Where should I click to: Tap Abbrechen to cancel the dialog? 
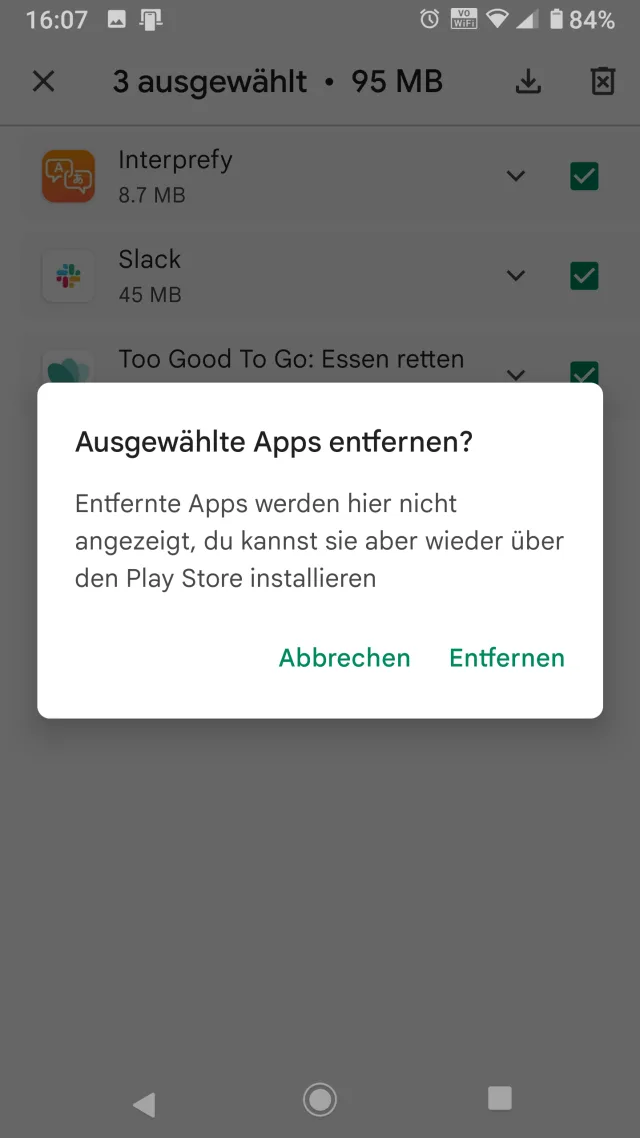tap(344, 657)
